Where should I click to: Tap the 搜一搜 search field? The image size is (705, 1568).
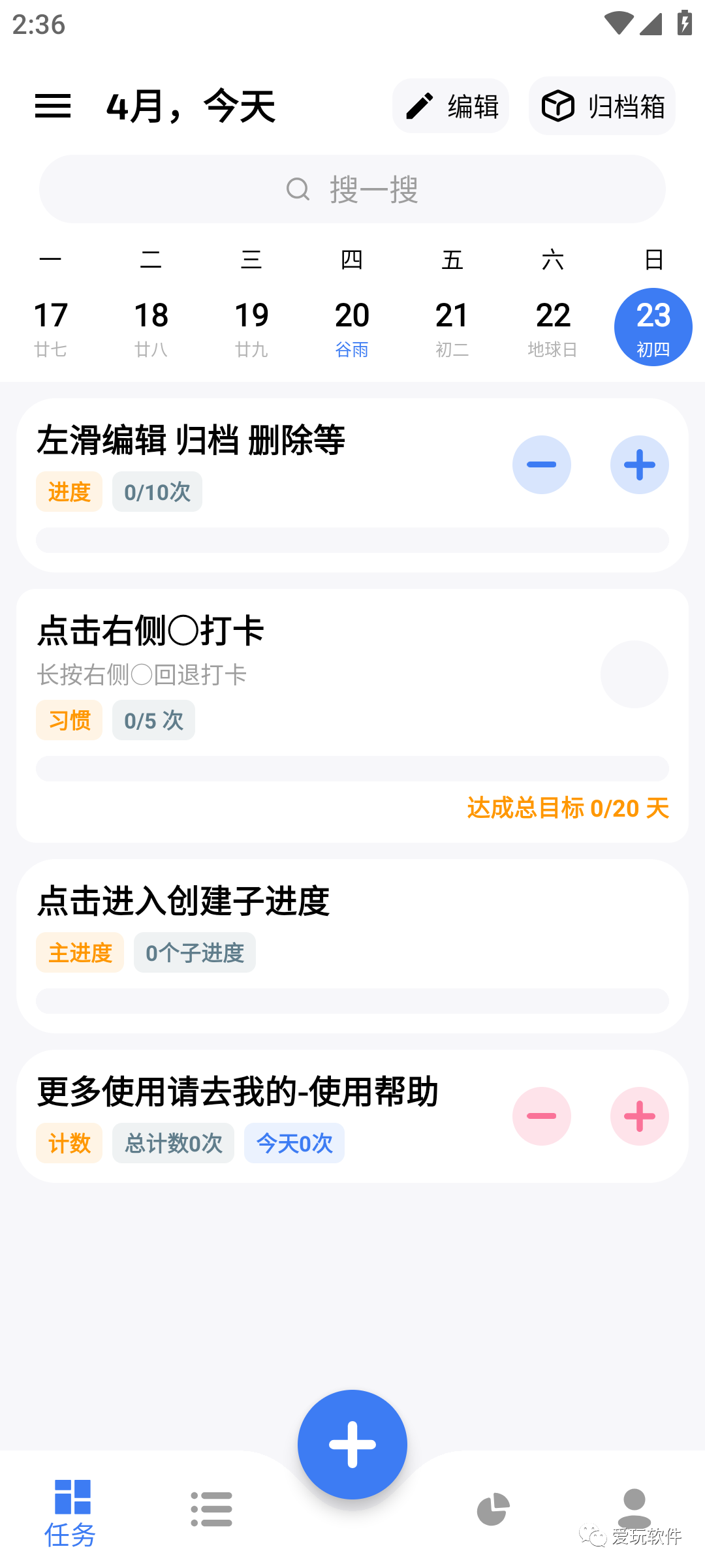[352, 189]
